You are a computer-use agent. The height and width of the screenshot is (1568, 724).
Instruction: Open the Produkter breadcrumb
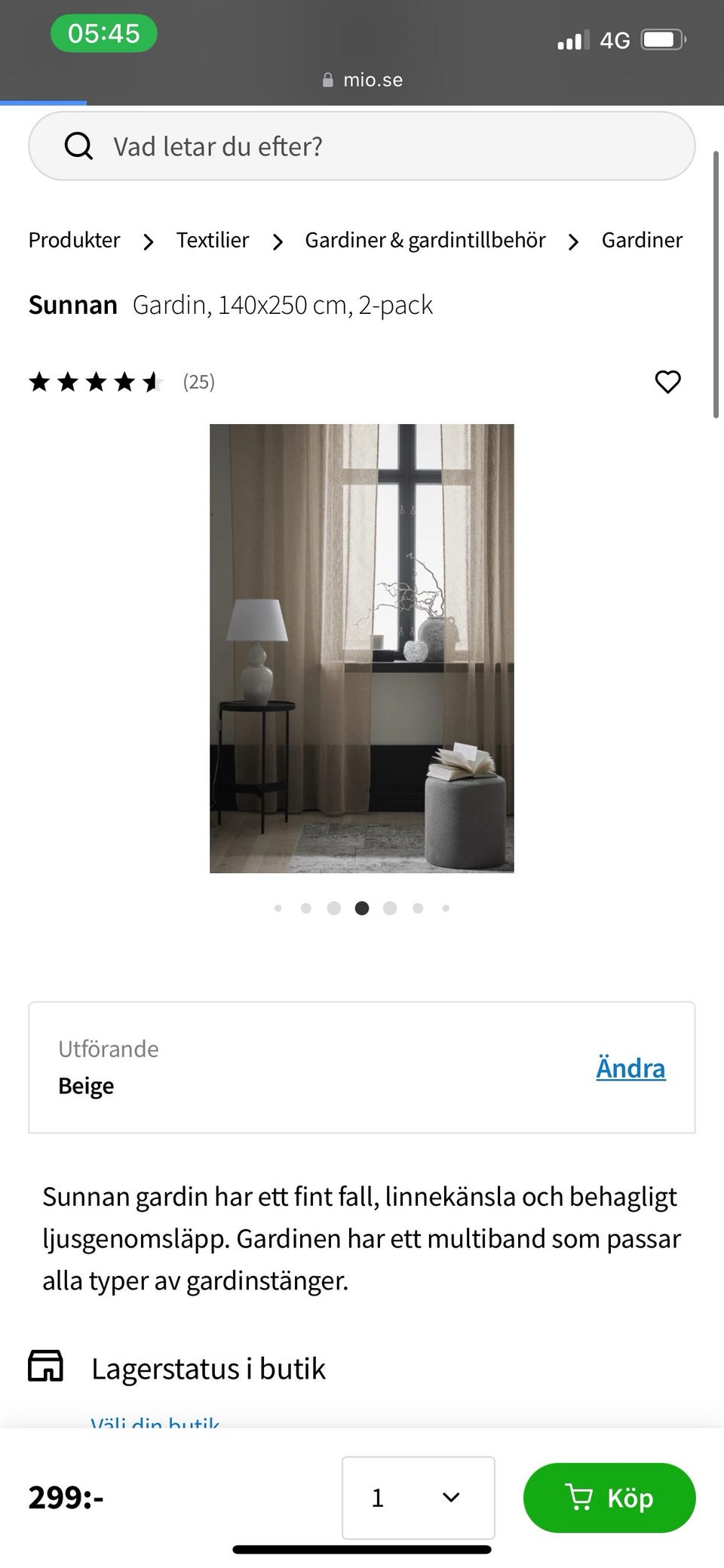pyautogui.click(x=74, y=241)
